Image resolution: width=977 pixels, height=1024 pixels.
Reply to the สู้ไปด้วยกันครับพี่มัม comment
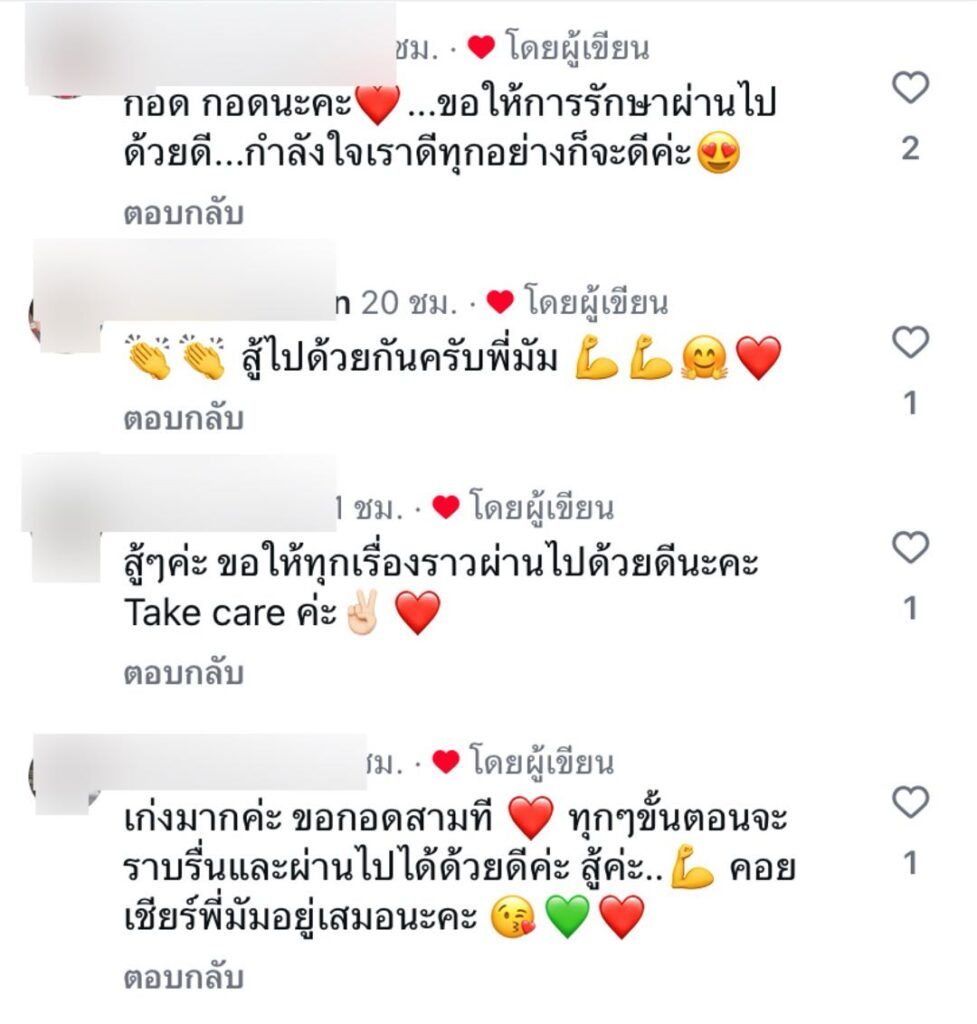point(183,419)
